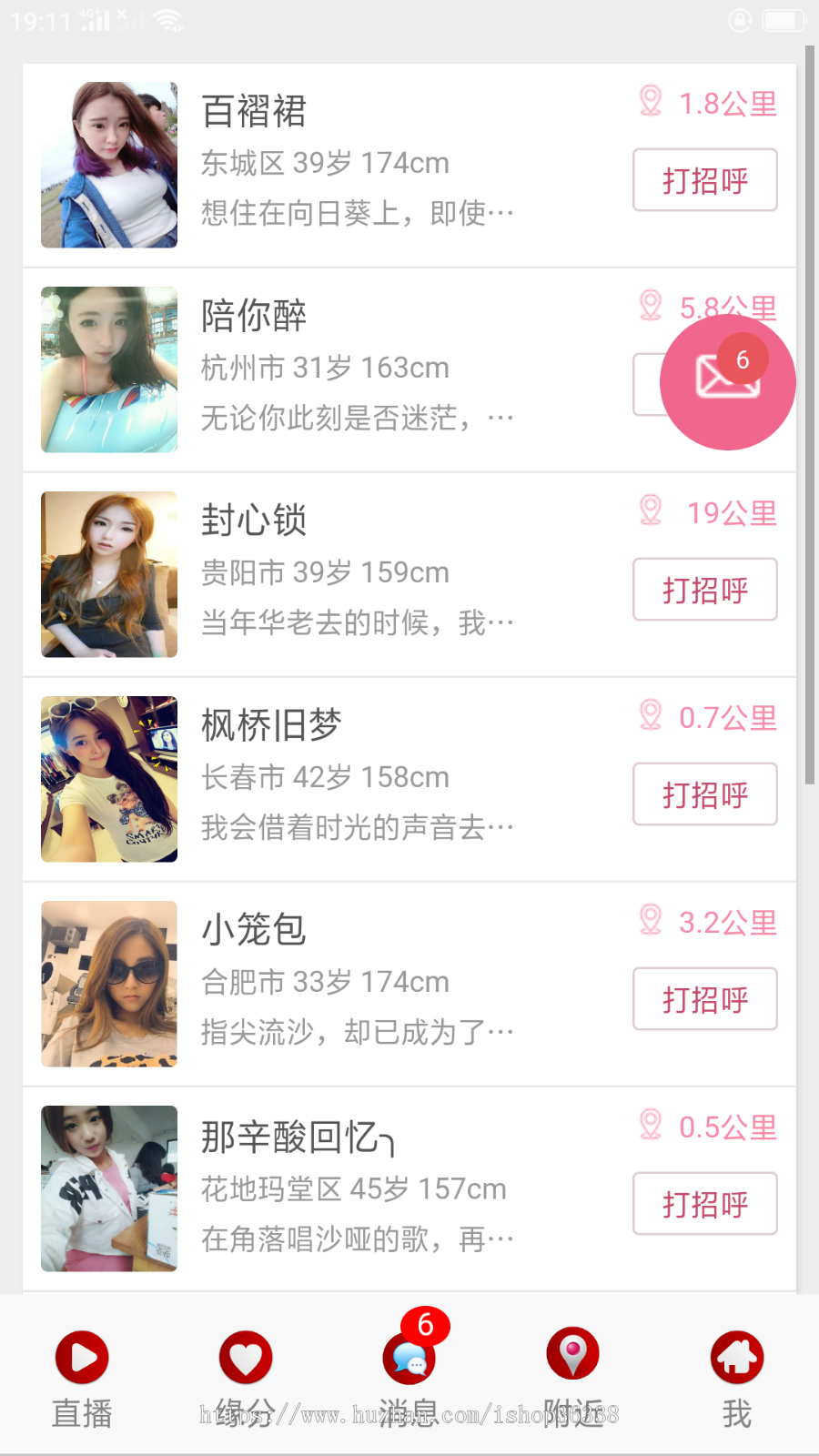Open 百褶裙's profile photo
The height and width of the screenshot is (1456, 819).
(109, 165)
